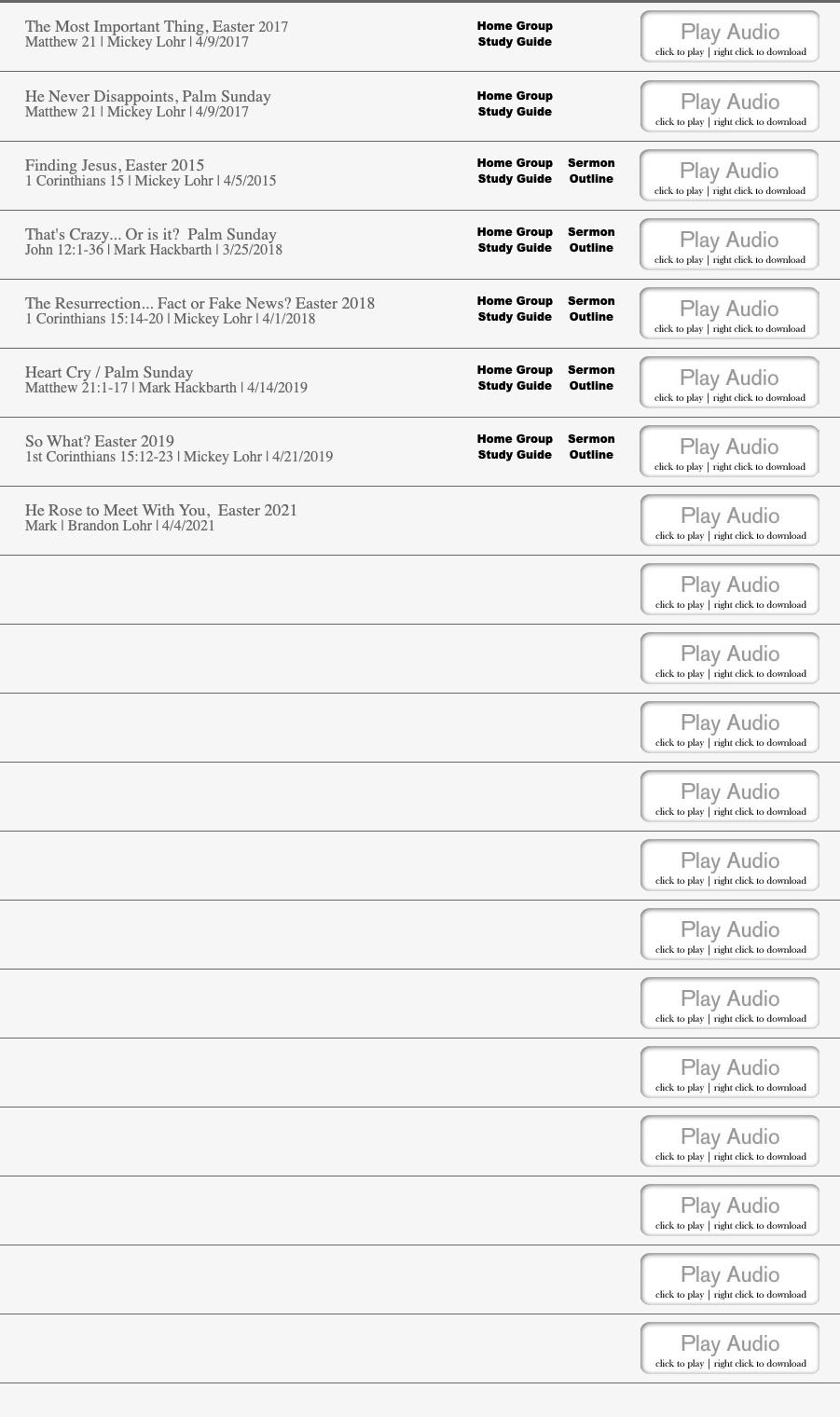Play audio for The Resurrection... Fact or Fake News
This screenshot has height=1417, width=840.
click(x=729, y=313)
